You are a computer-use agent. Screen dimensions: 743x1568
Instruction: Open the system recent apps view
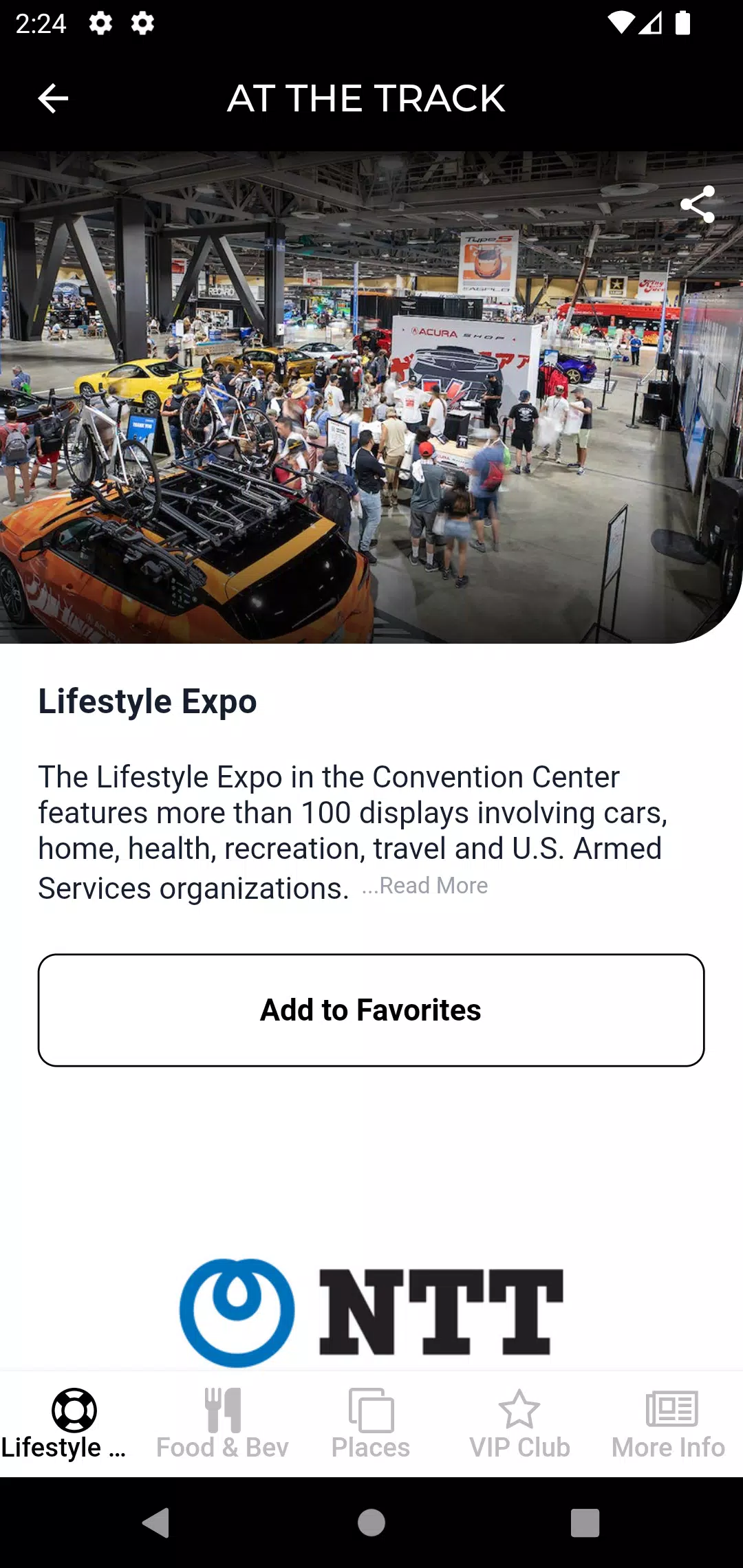[585, 1523]
